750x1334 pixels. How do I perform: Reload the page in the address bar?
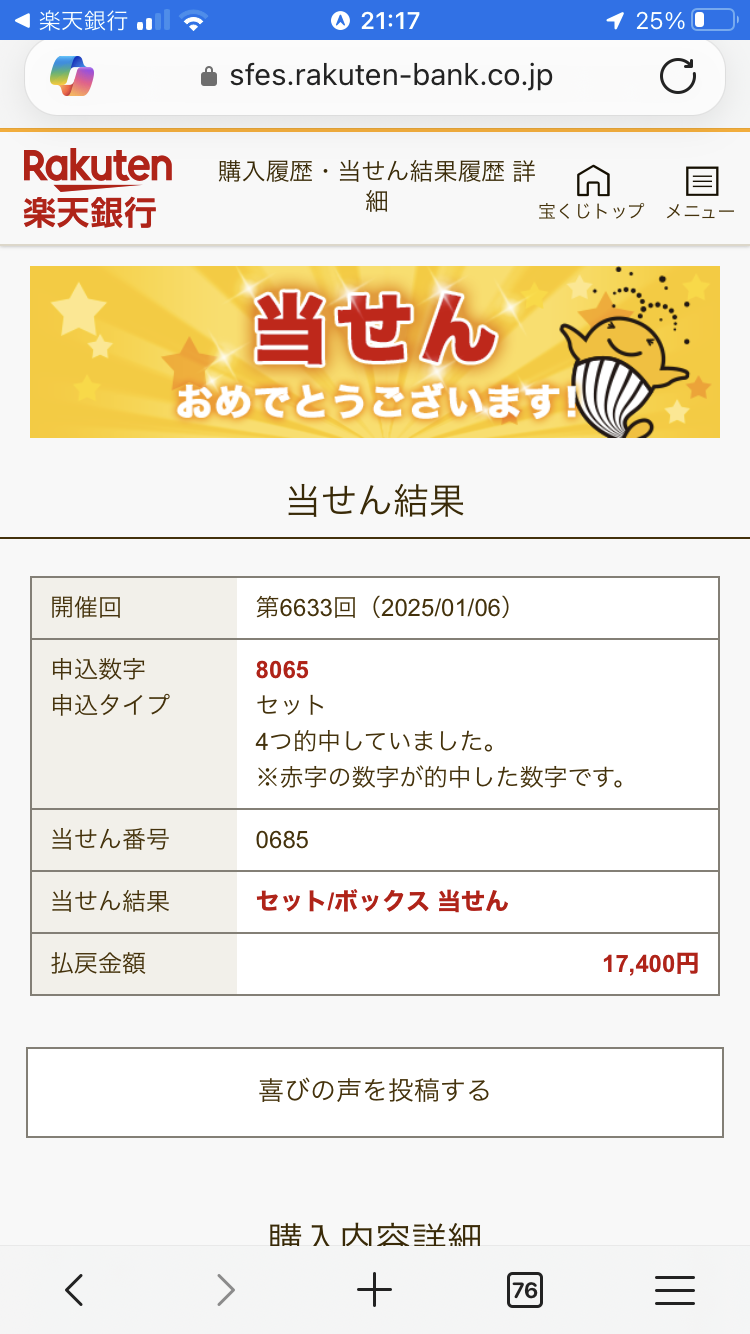tap(678, 76)
